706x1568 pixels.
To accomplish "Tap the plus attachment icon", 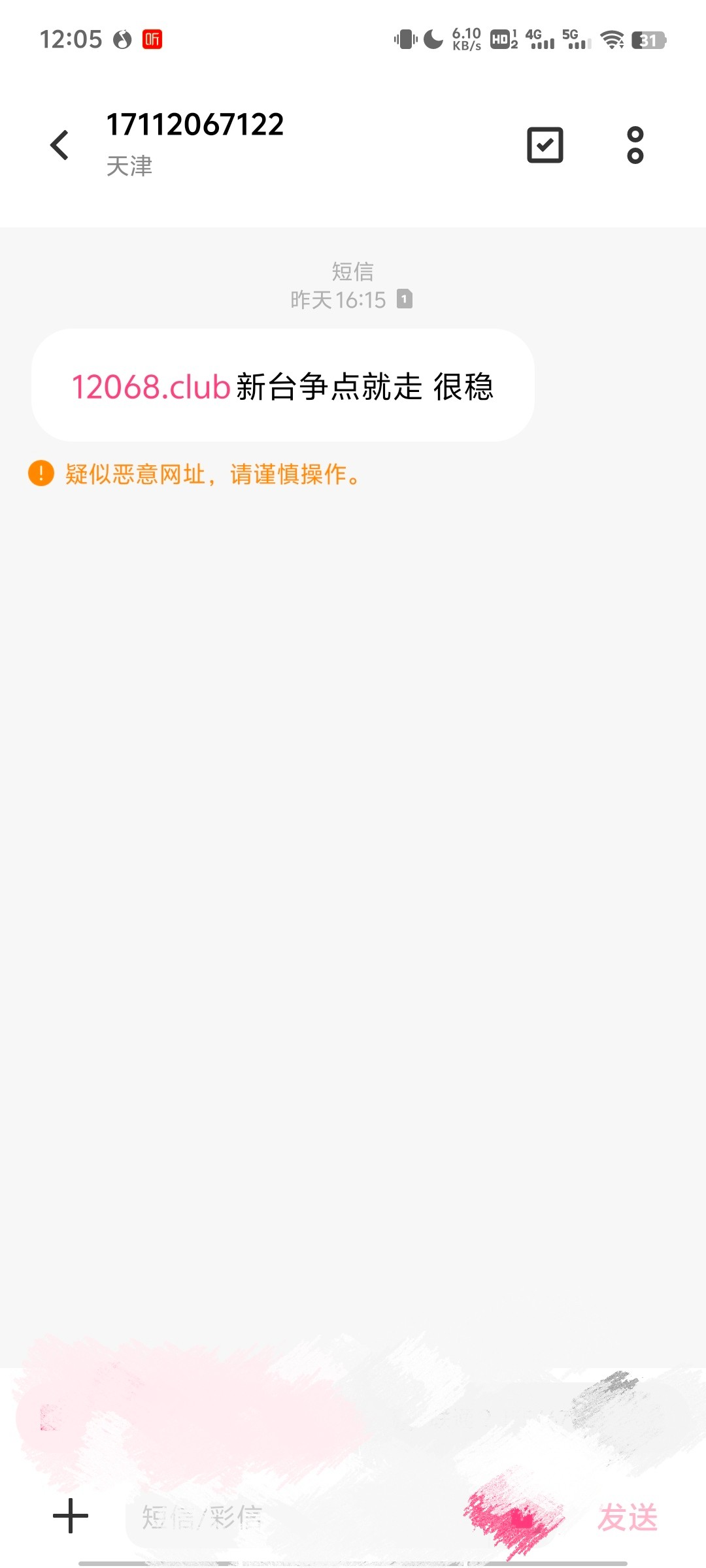I will 71,1516.
